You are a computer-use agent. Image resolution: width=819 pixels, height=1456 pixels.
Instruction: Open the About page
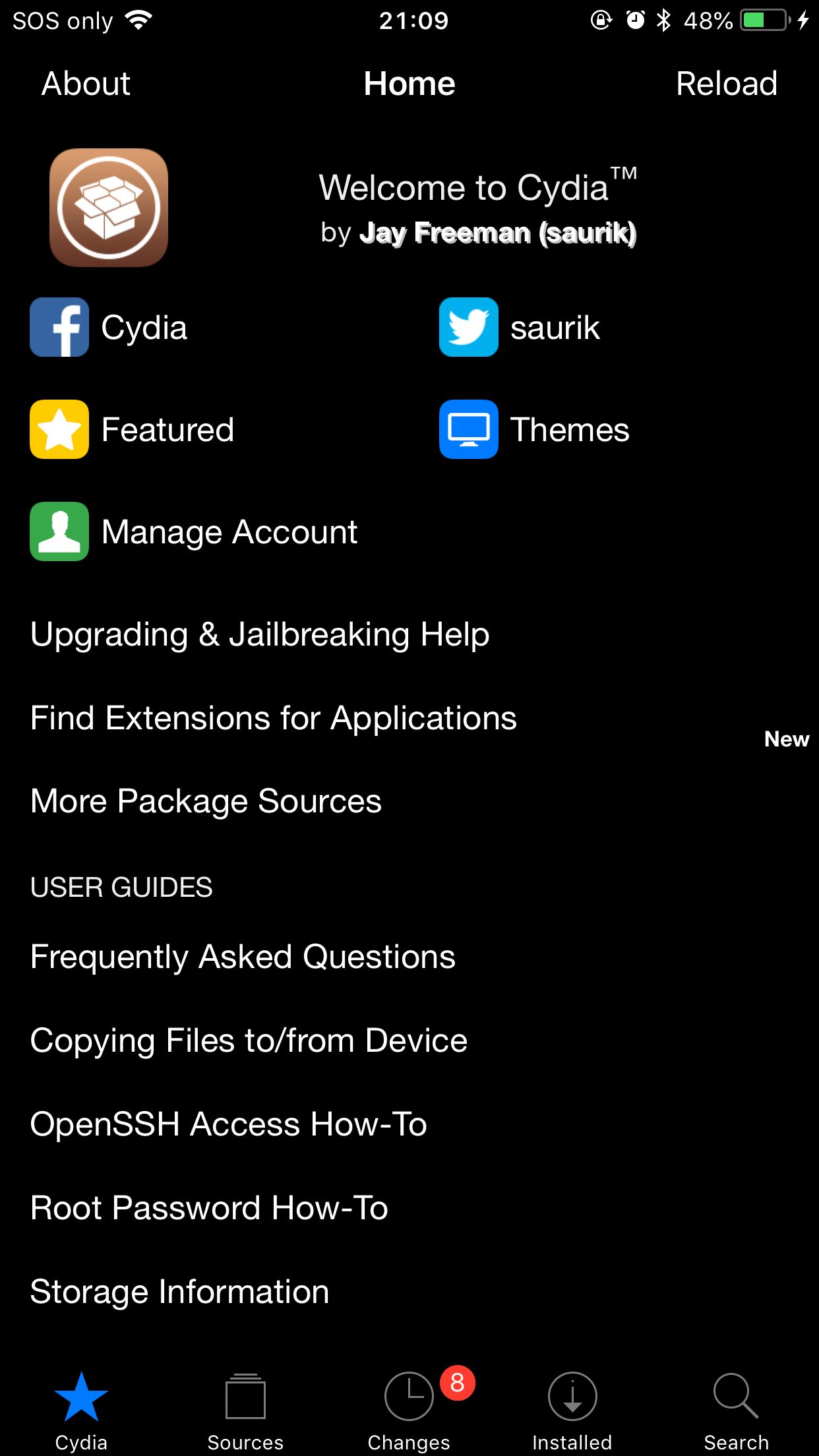tap(86, 84)
